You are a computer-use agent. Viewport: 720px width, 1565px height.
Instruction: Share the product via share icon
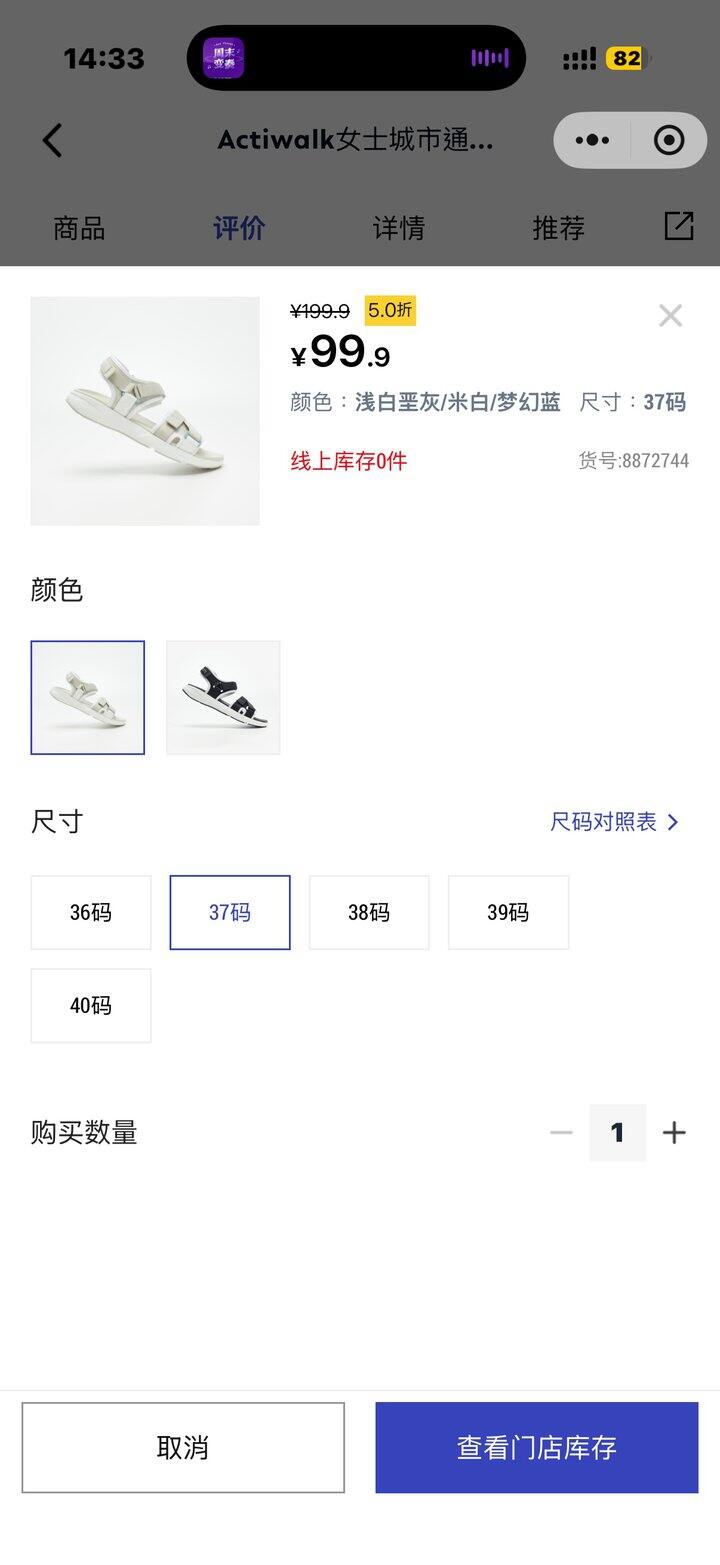click(x=679, y=226)
